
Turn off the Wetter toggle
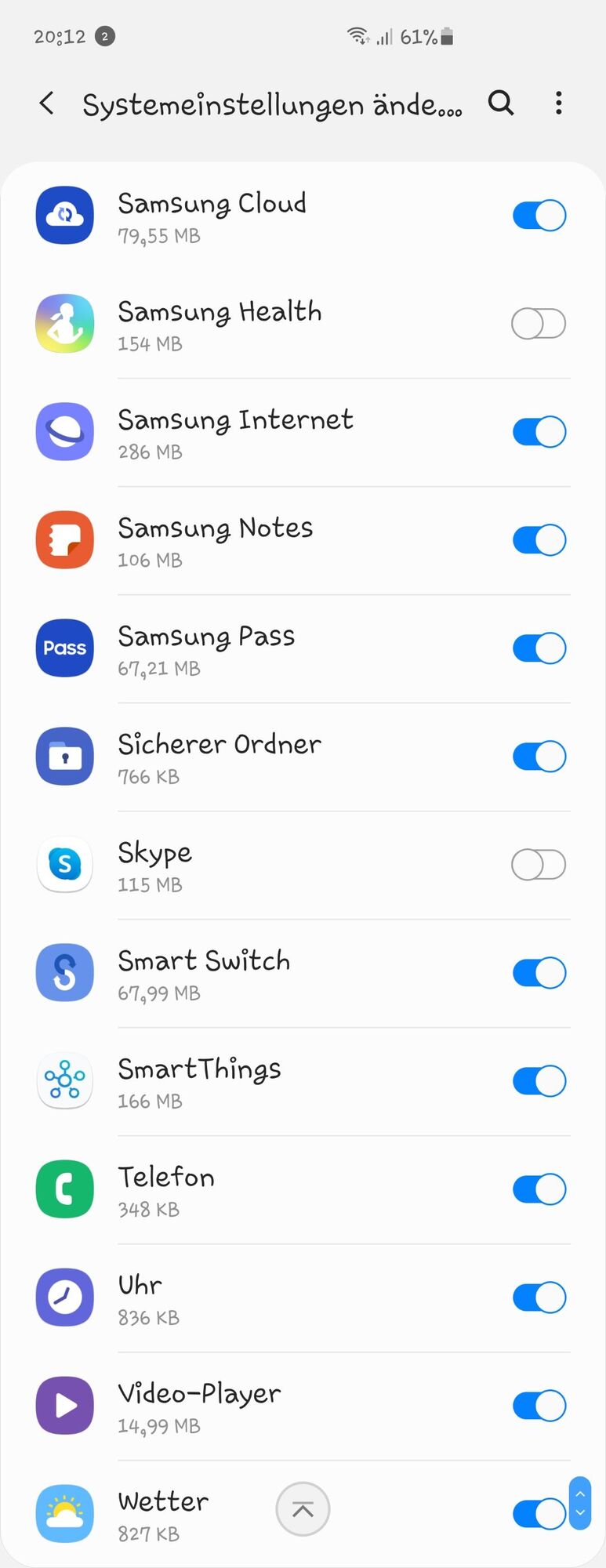tap(537, 1514)
